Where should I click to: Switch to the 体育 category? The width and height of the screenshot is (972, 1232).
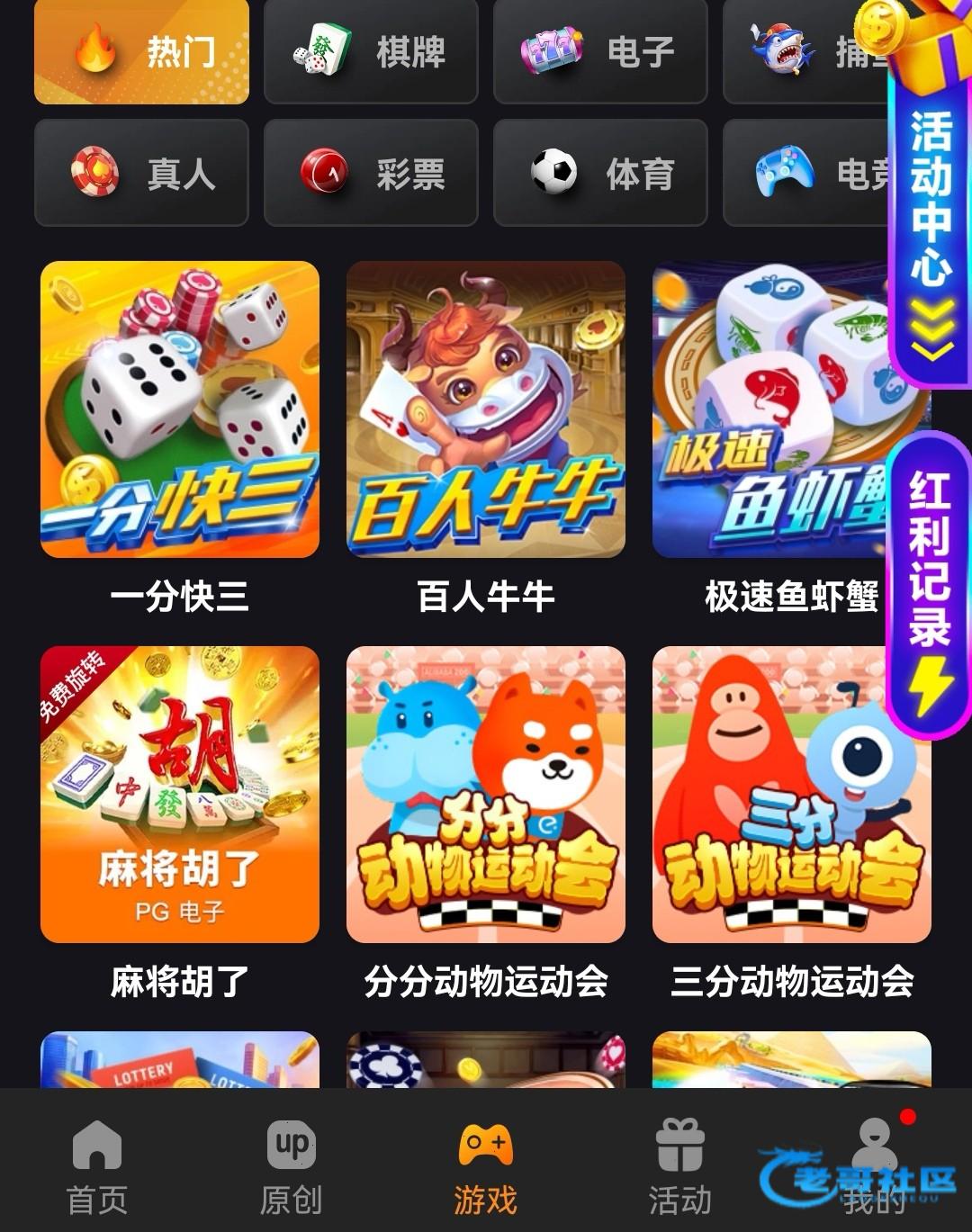click(x=599, y=173)
